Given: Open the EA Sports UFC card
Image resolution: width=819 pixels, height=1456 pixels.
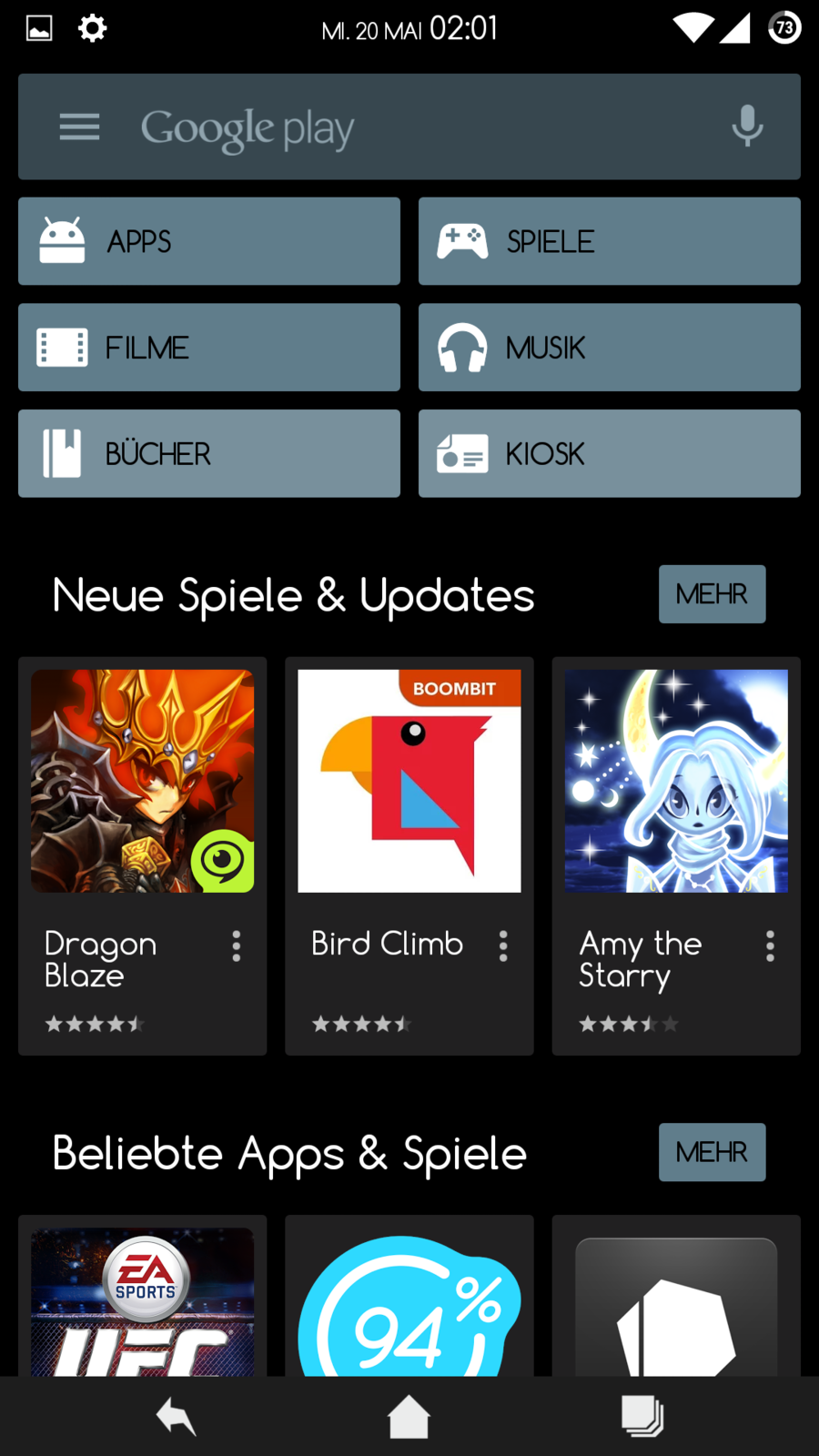Looking at the screenshot, I should [142, 1301].
